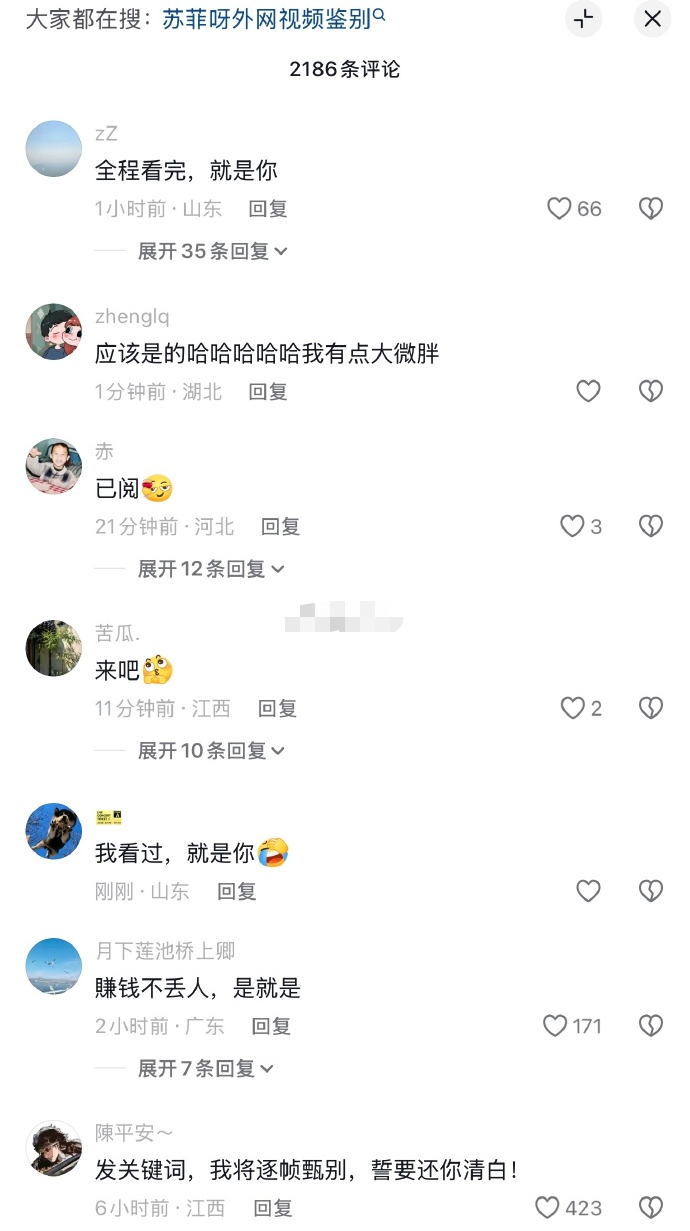The image size is (690, 1231).
Task: Like 赤's comment 已阅
Action: (x=572, y=526)
